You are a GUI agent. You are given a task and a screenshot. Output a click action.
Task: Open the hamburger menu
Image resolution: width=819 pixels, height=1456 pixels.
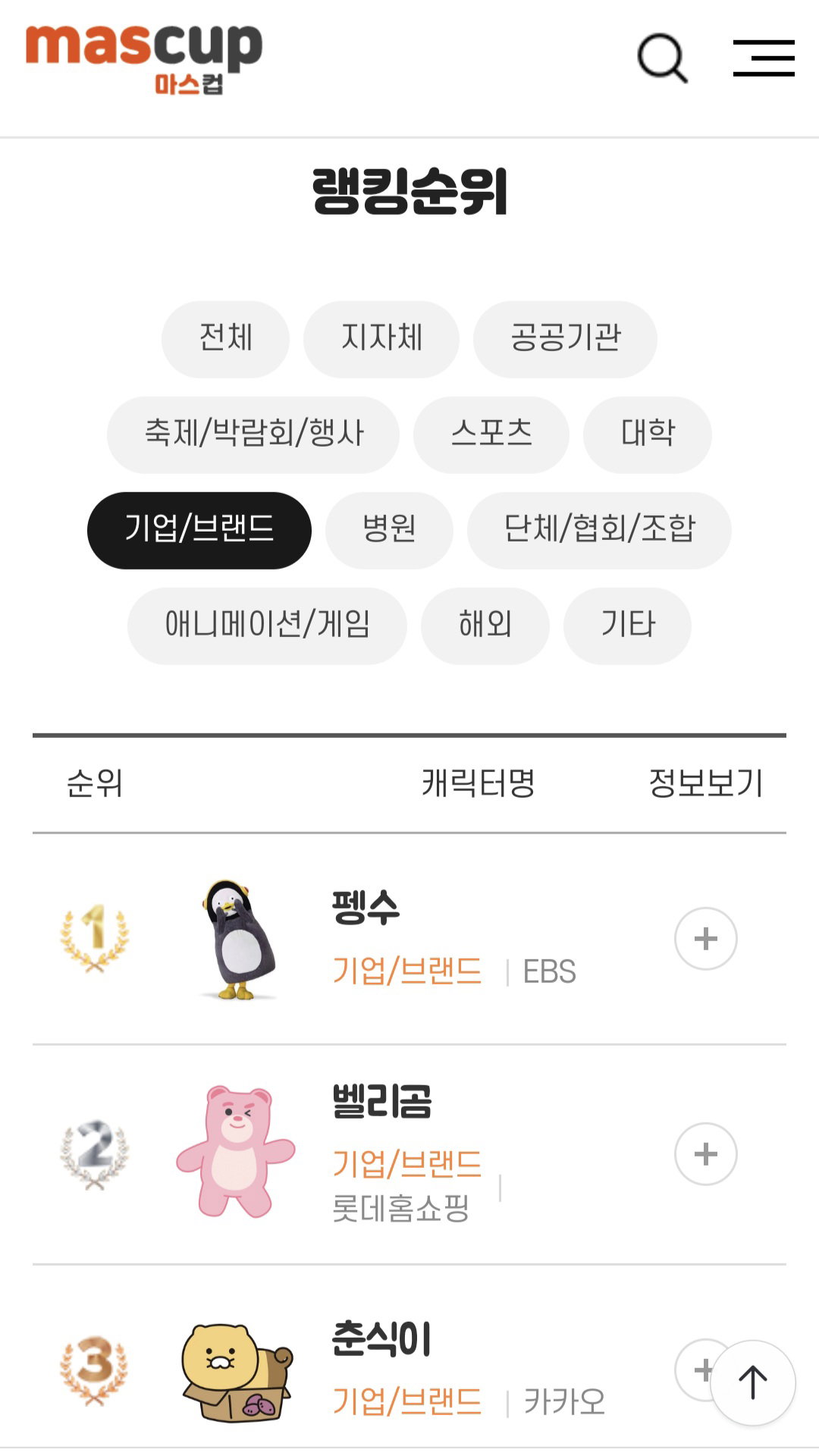[x=764, y=58]
